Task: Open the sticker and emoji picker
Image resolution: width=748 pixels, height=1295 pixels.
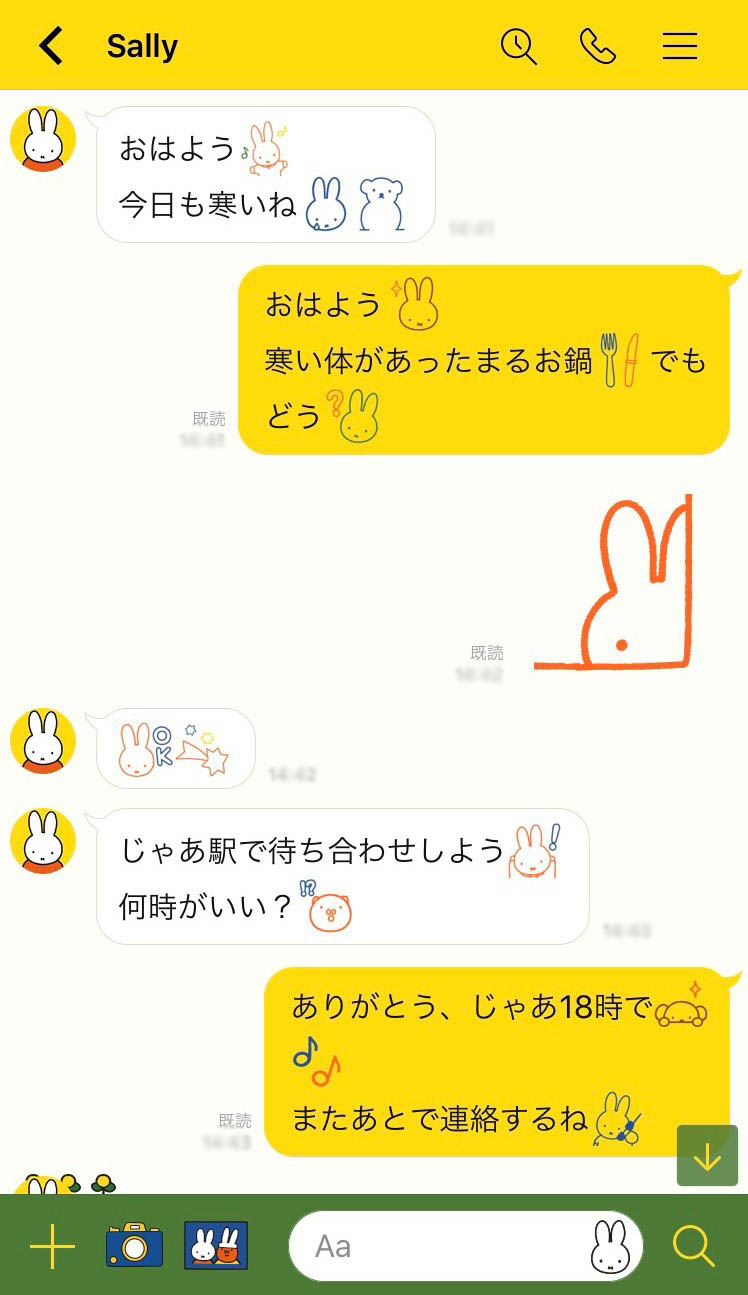Action: pyautogui.click(x=609, y=1246)
